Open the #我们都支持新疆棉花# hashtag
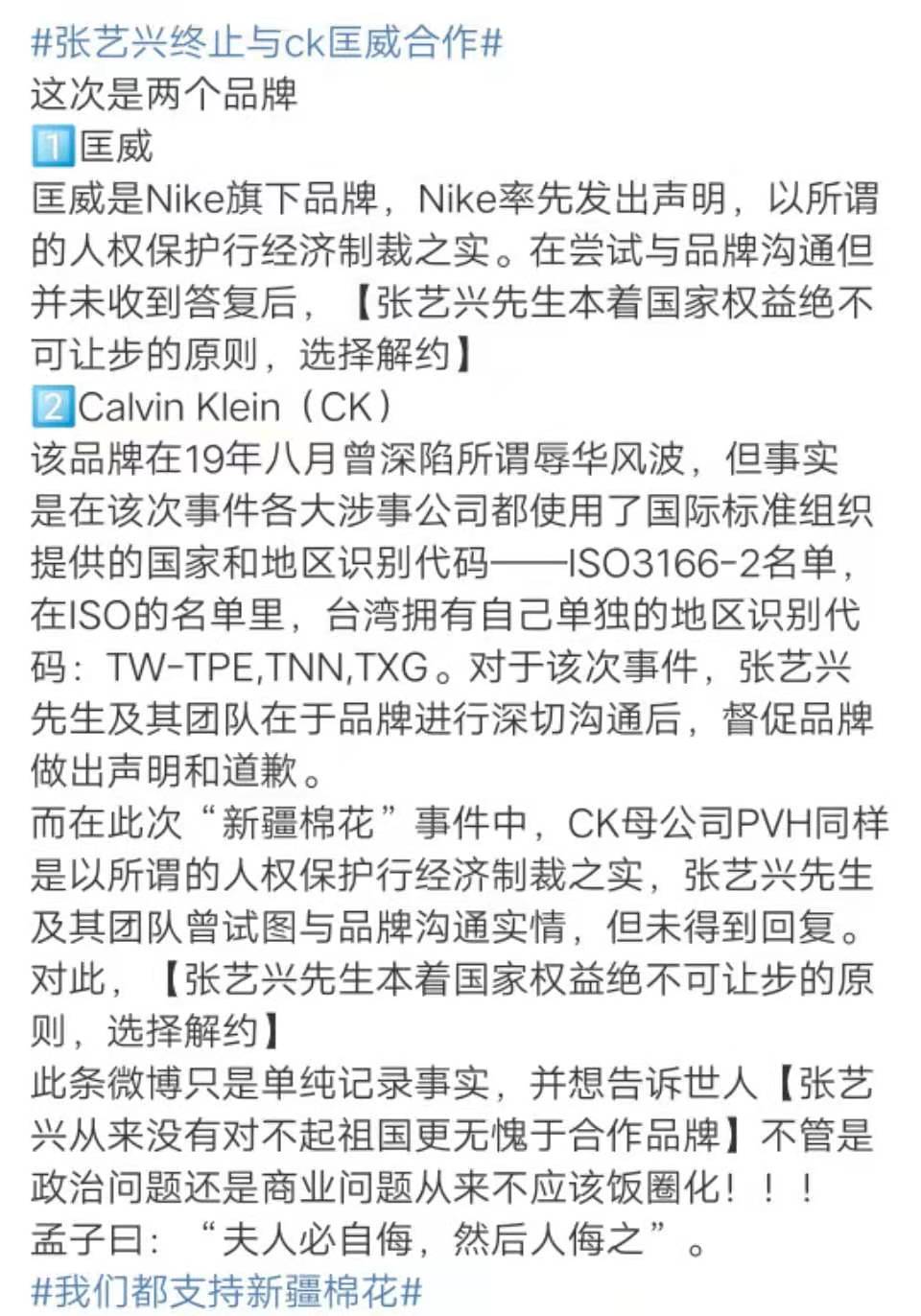The height and width of the screenshot is (1316, 921). 226,1291
